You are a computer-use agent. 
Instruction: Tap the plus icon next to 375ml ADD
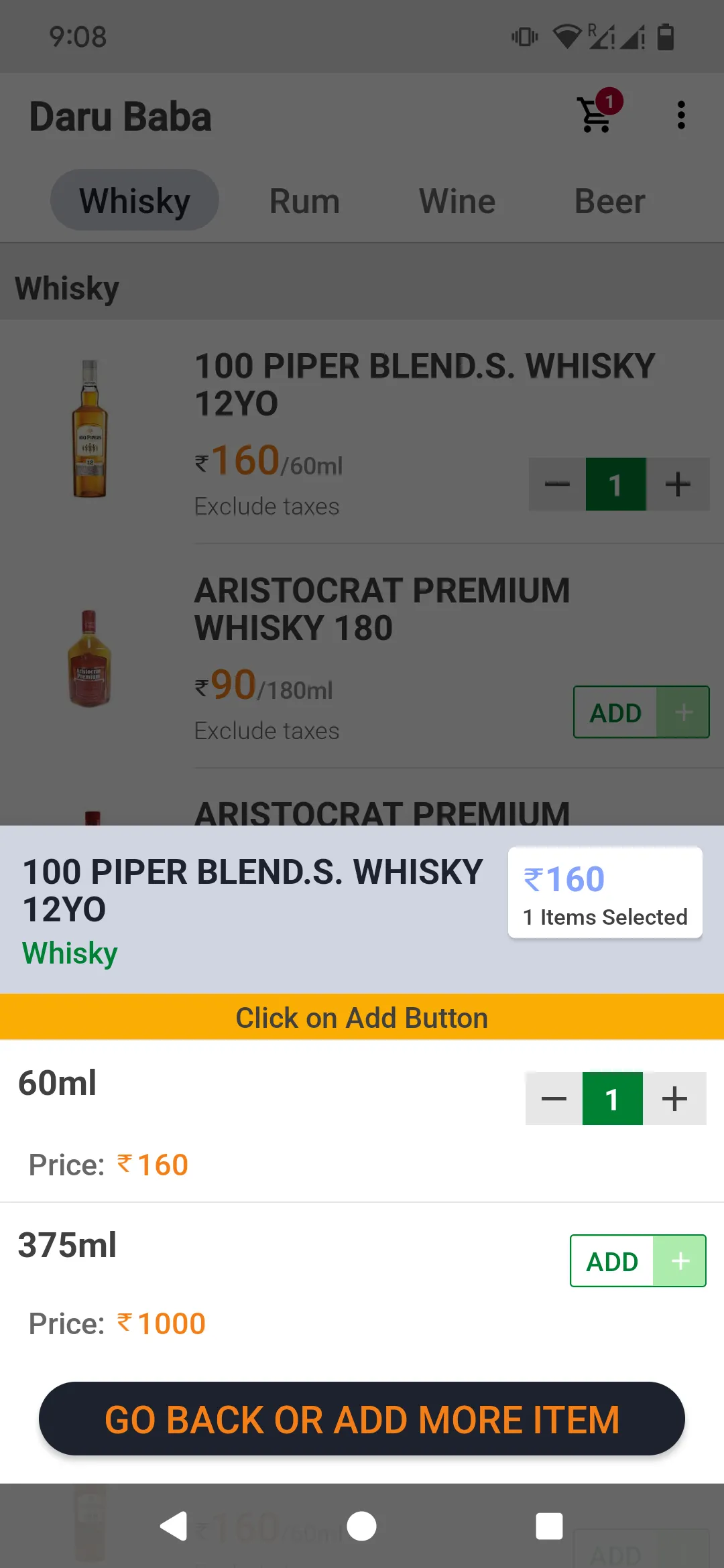[x=679, y=1260]
